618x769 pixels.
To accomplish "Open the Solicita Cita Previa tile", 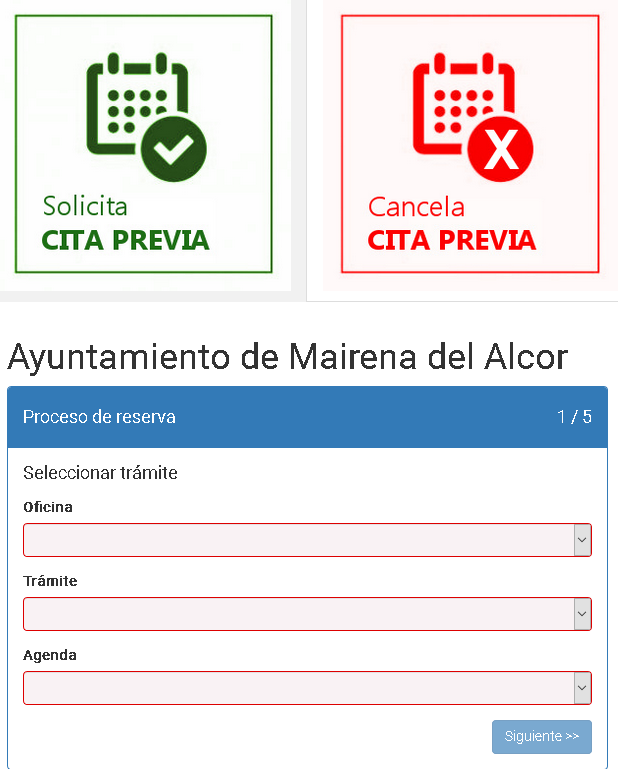I will (144, 144).
